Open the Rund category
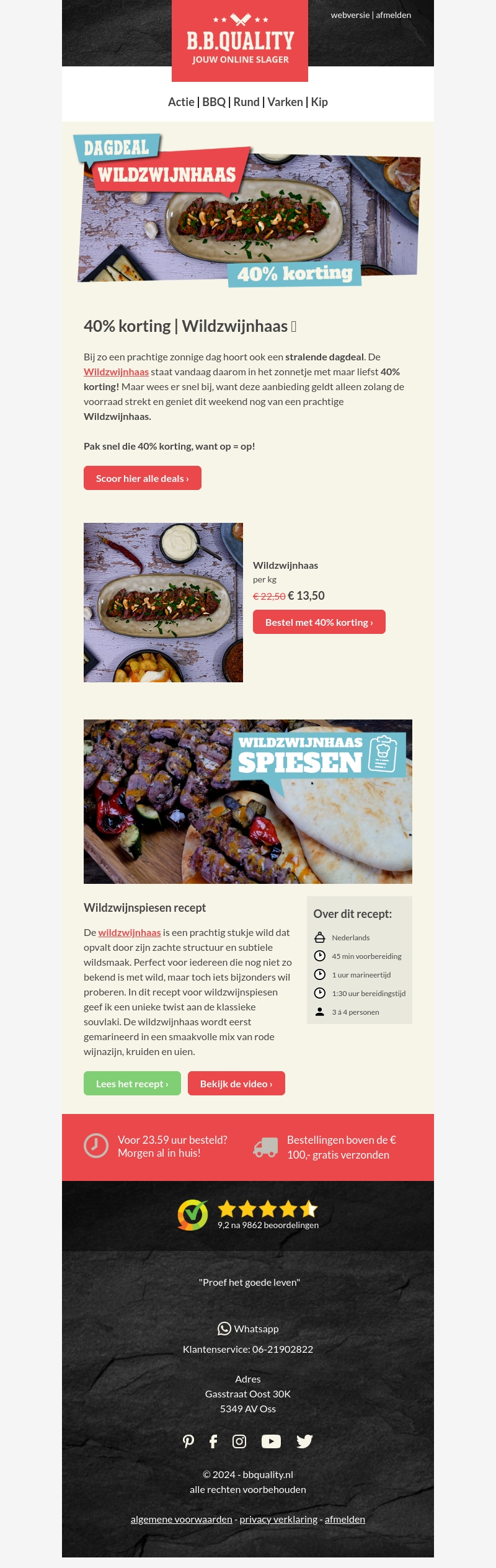Image resolution: width=496 pixels, height=1568 pixels. click(246, 102)
